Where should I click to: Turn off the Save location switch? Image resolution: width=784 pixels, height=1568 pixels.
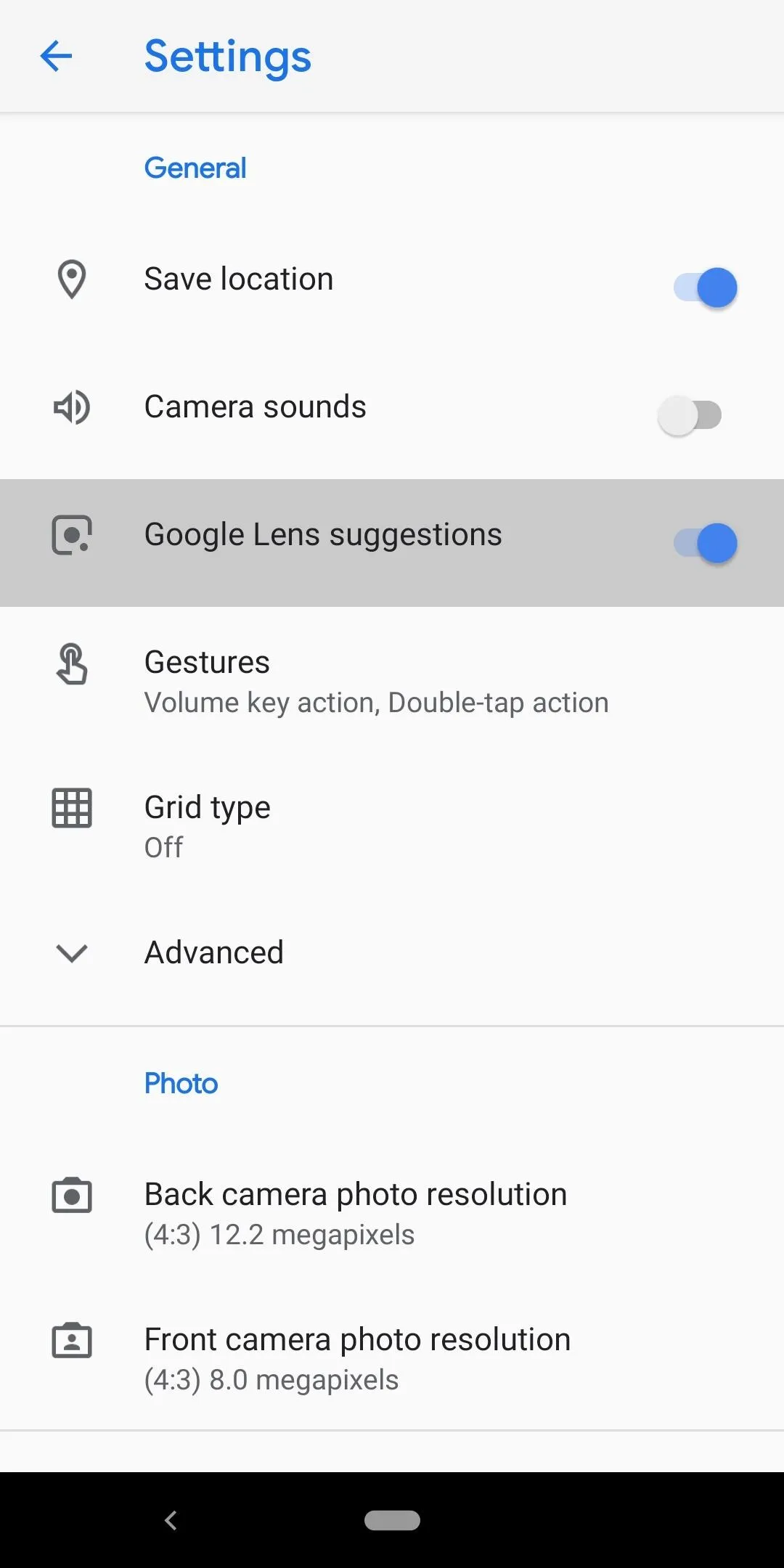pos(705,287)
